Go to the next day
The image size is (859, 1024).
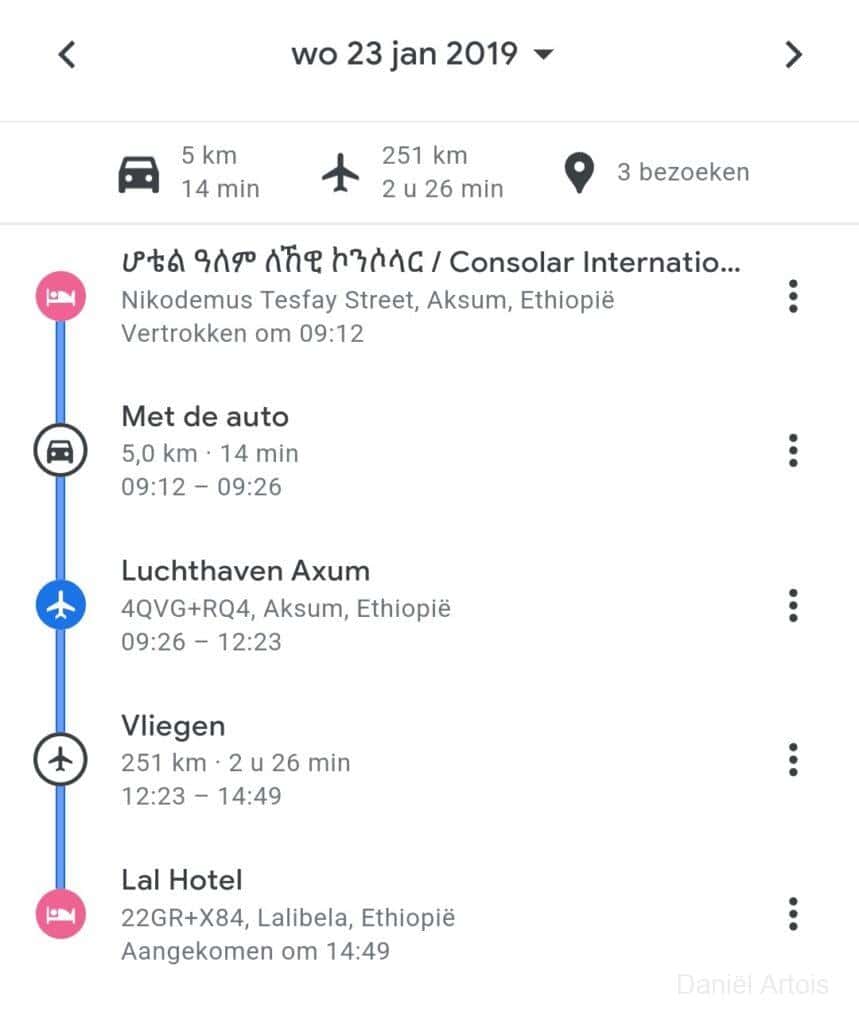coord(793,54)
